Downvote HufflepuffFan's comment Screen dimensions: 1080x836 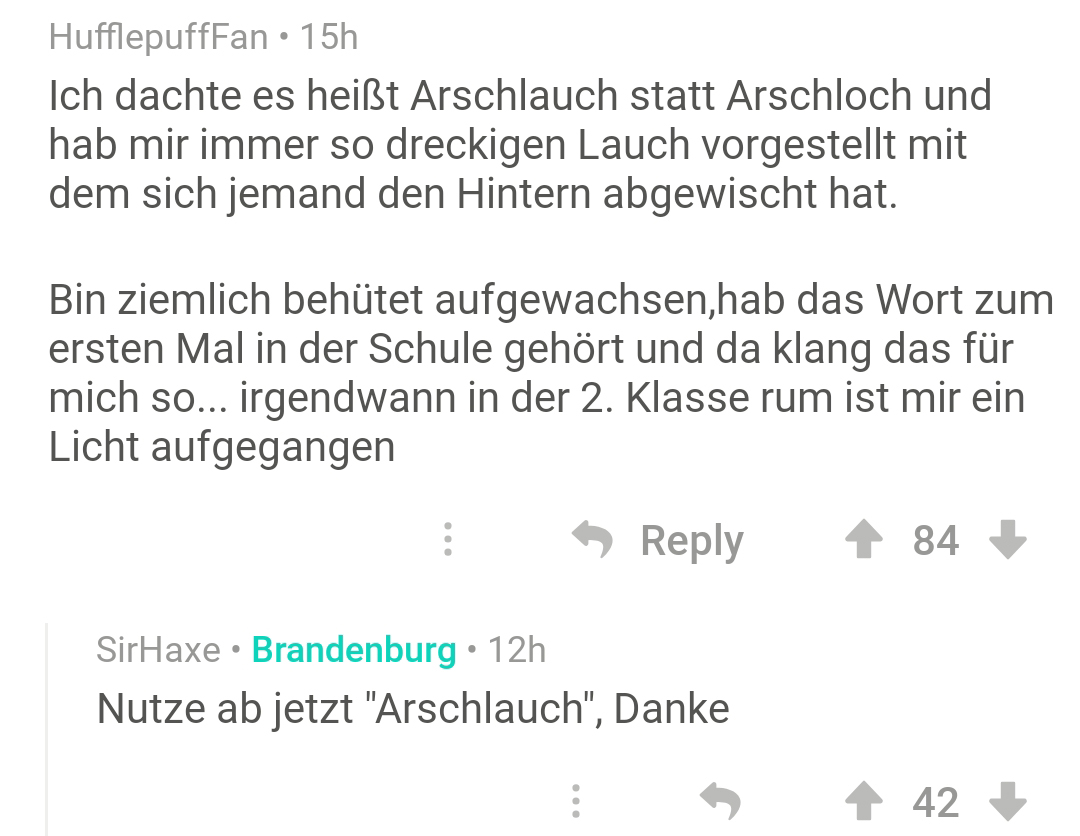[1007, 540]
